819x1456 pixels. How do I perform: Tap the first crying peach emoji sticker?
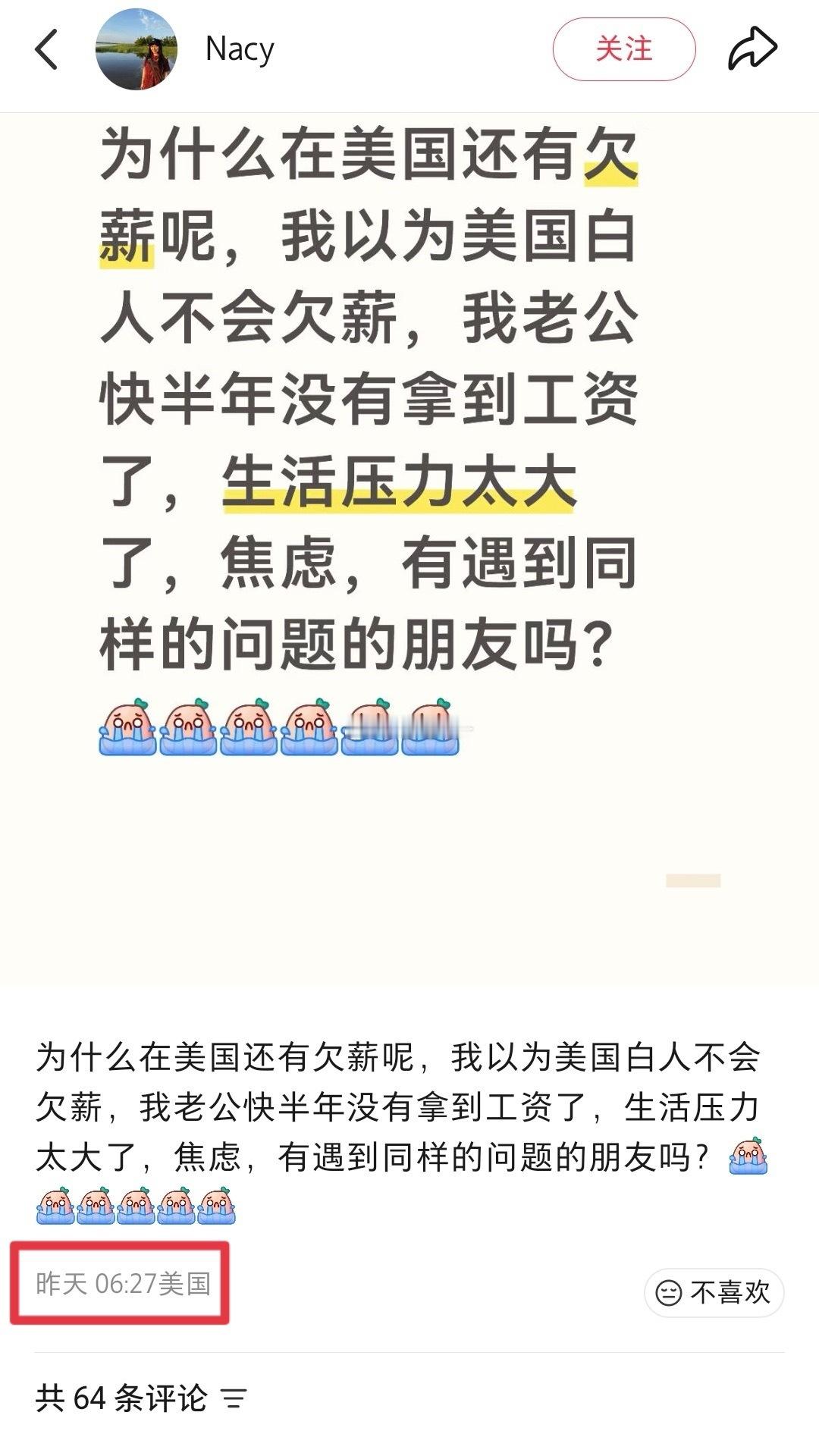[129, 730]
